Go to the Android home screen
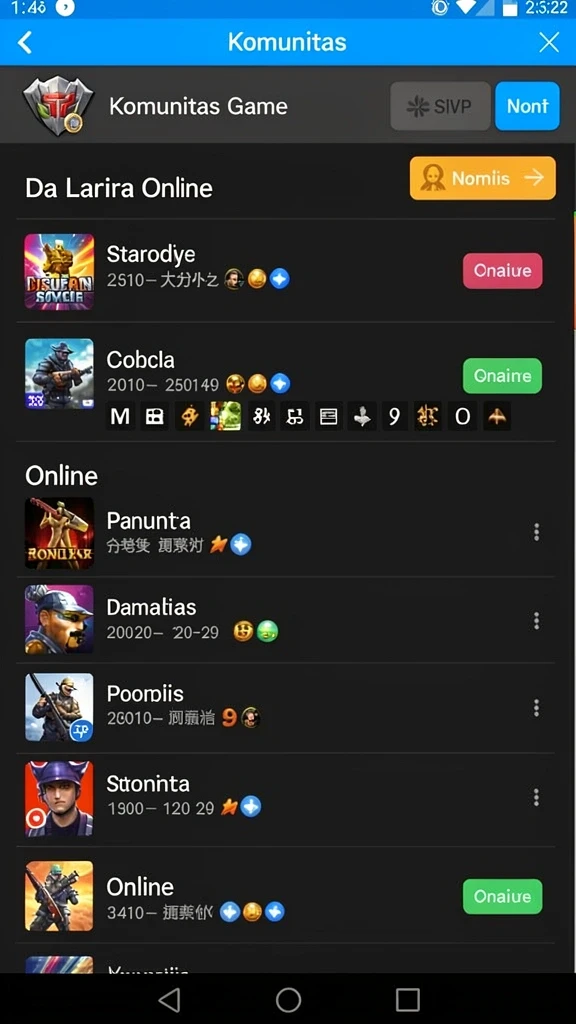576x1024 pixels. pos(288,999)
